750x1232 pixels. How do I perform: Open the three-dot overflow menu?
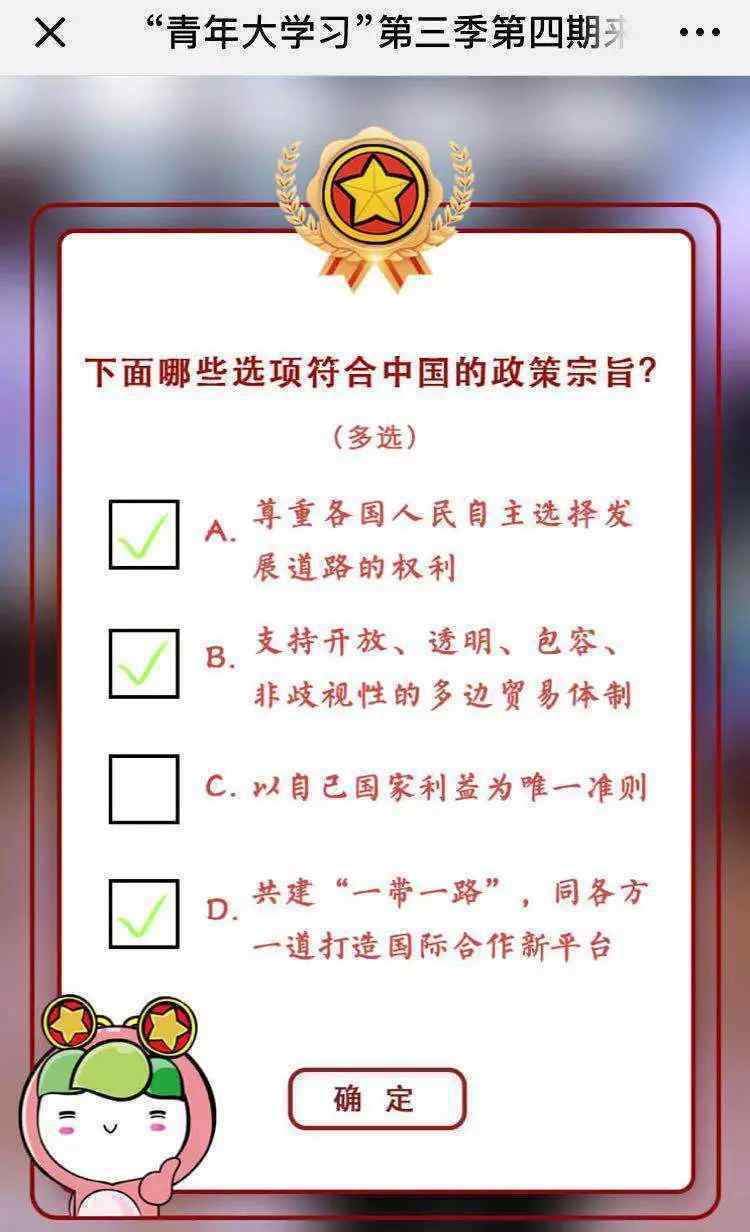[699, 33]
